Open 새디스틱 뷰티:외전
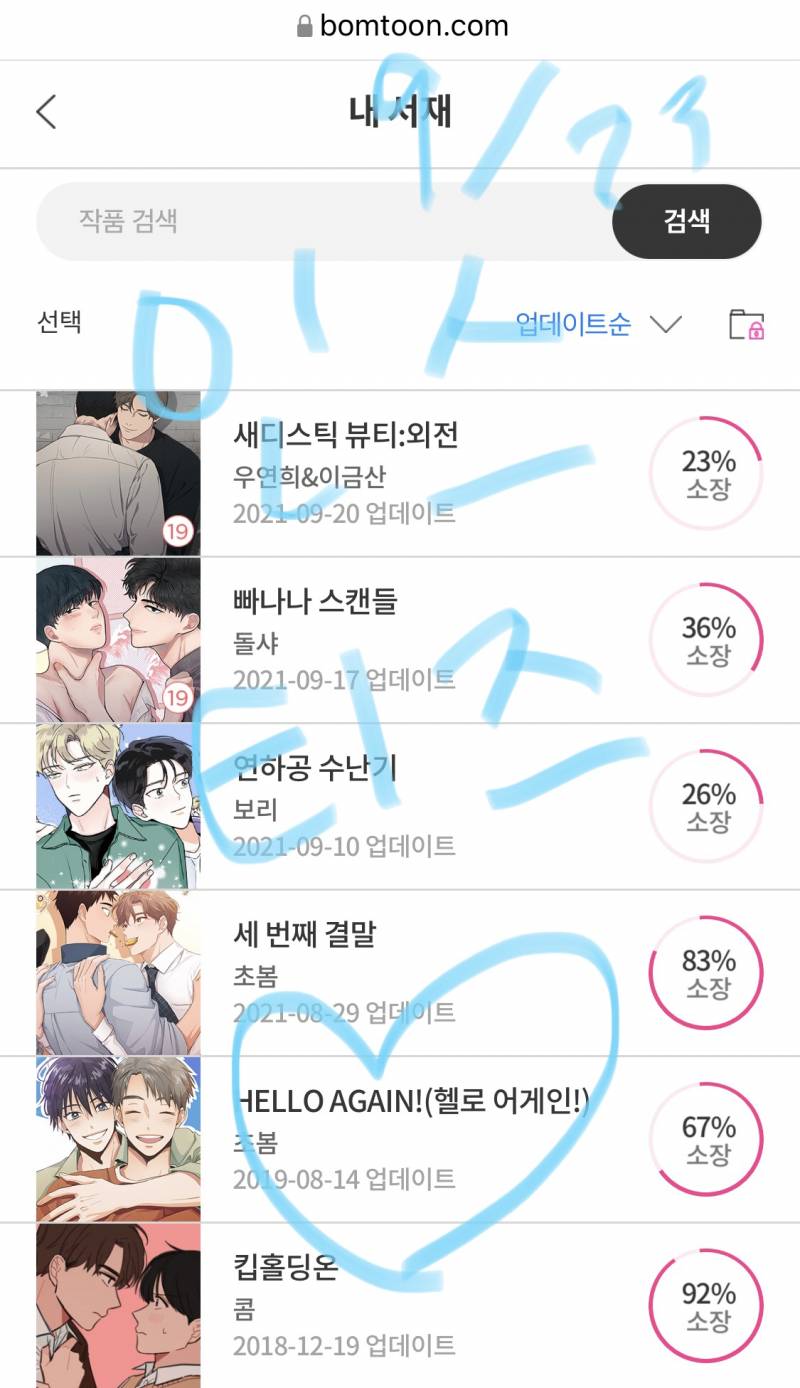 400,474
